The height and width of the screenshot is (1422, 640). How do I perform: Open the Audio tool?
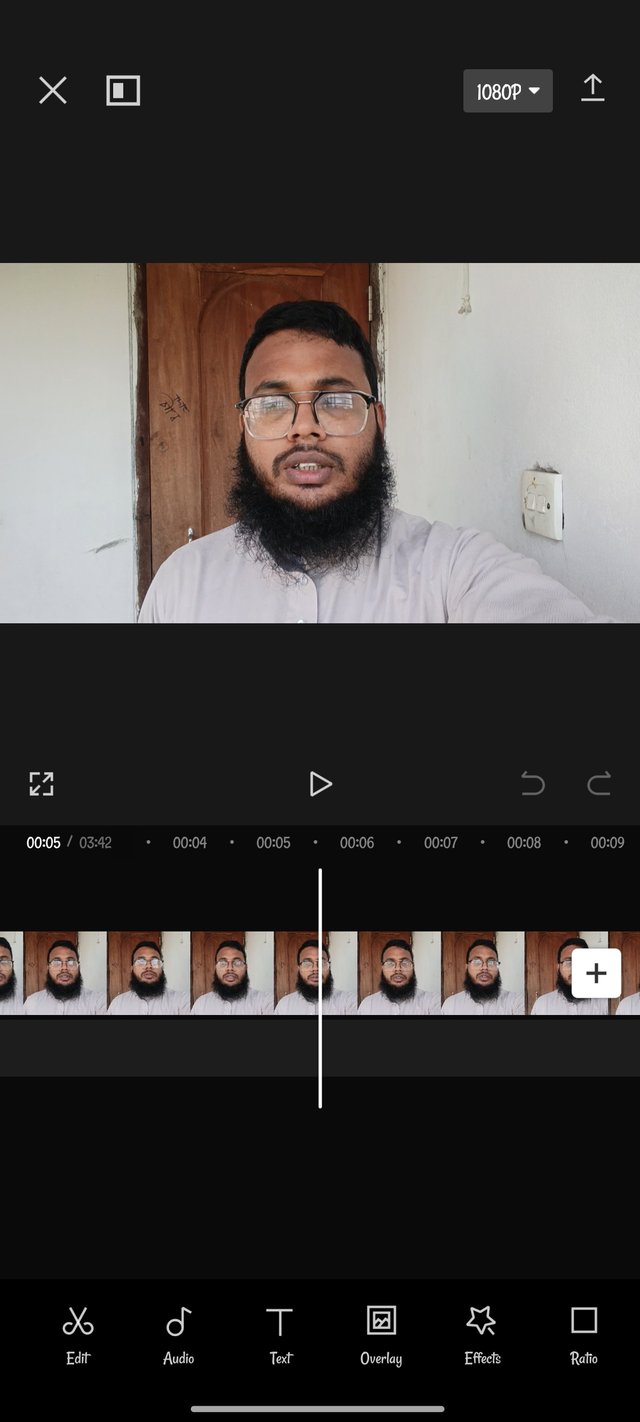click(179, 1333)
